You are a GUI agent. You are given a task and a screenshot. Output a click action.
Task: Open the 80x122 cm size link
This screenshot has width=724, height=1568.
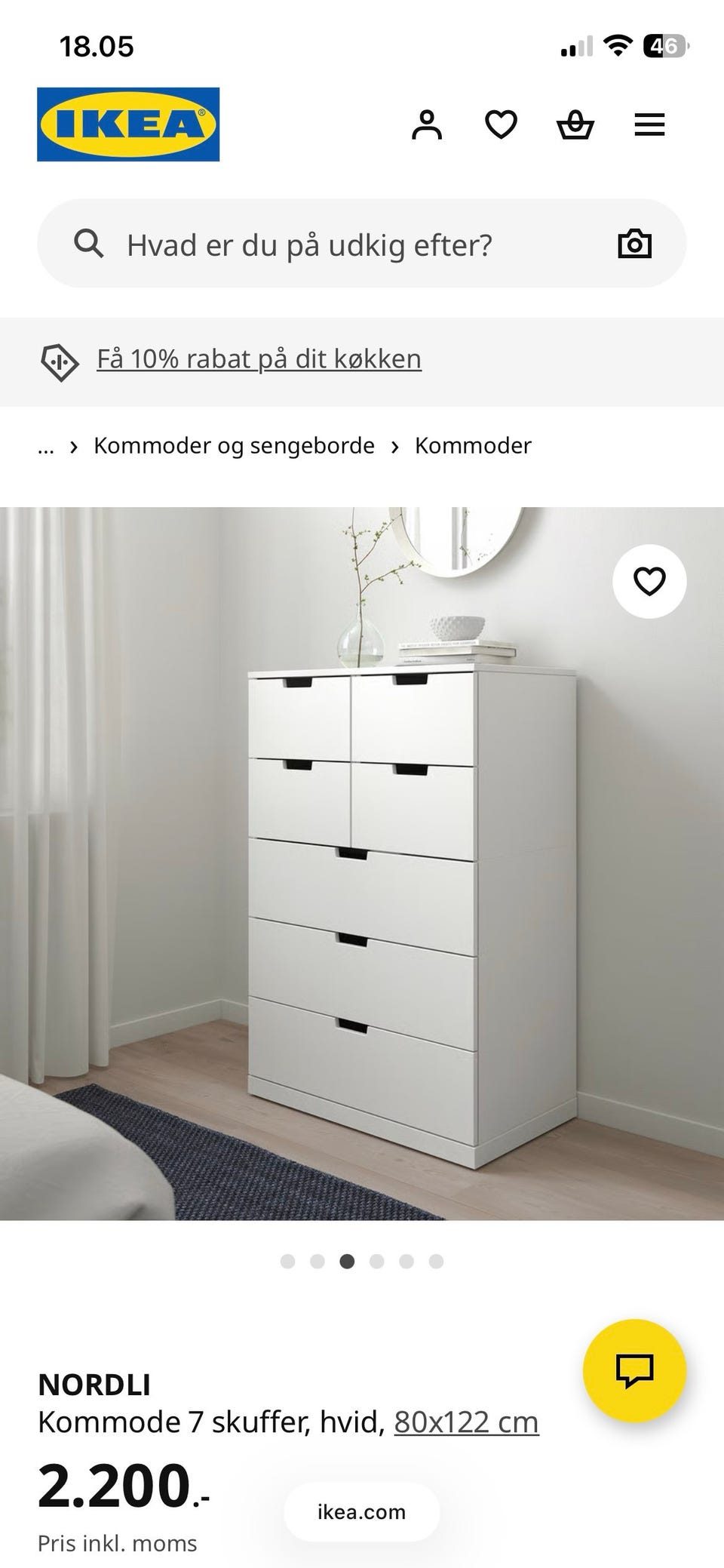(x=465, y=1421)
